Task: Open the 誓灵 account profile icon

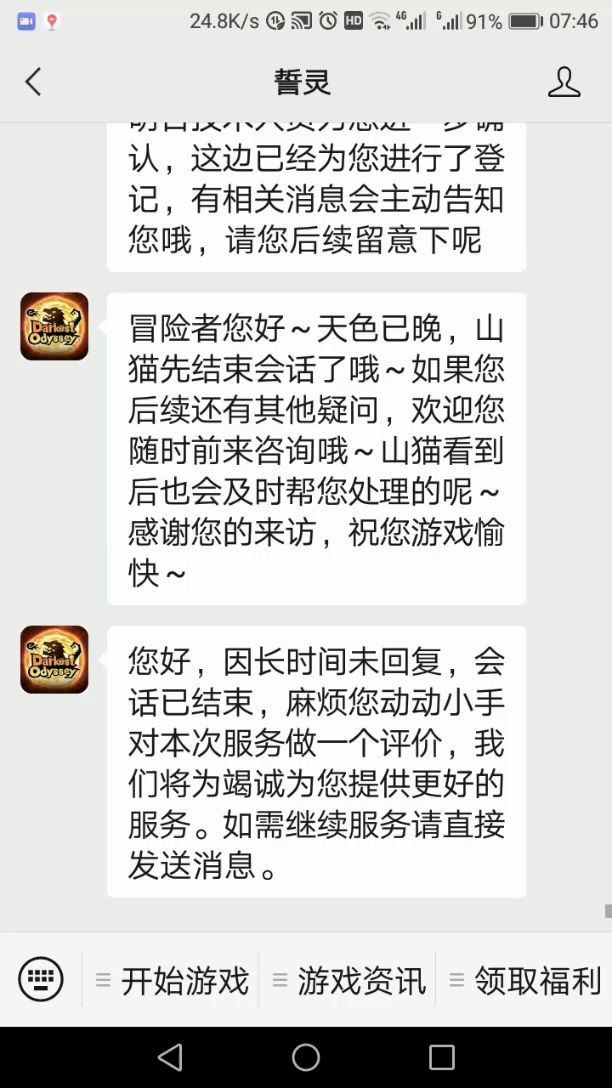Action: point(564,82)
